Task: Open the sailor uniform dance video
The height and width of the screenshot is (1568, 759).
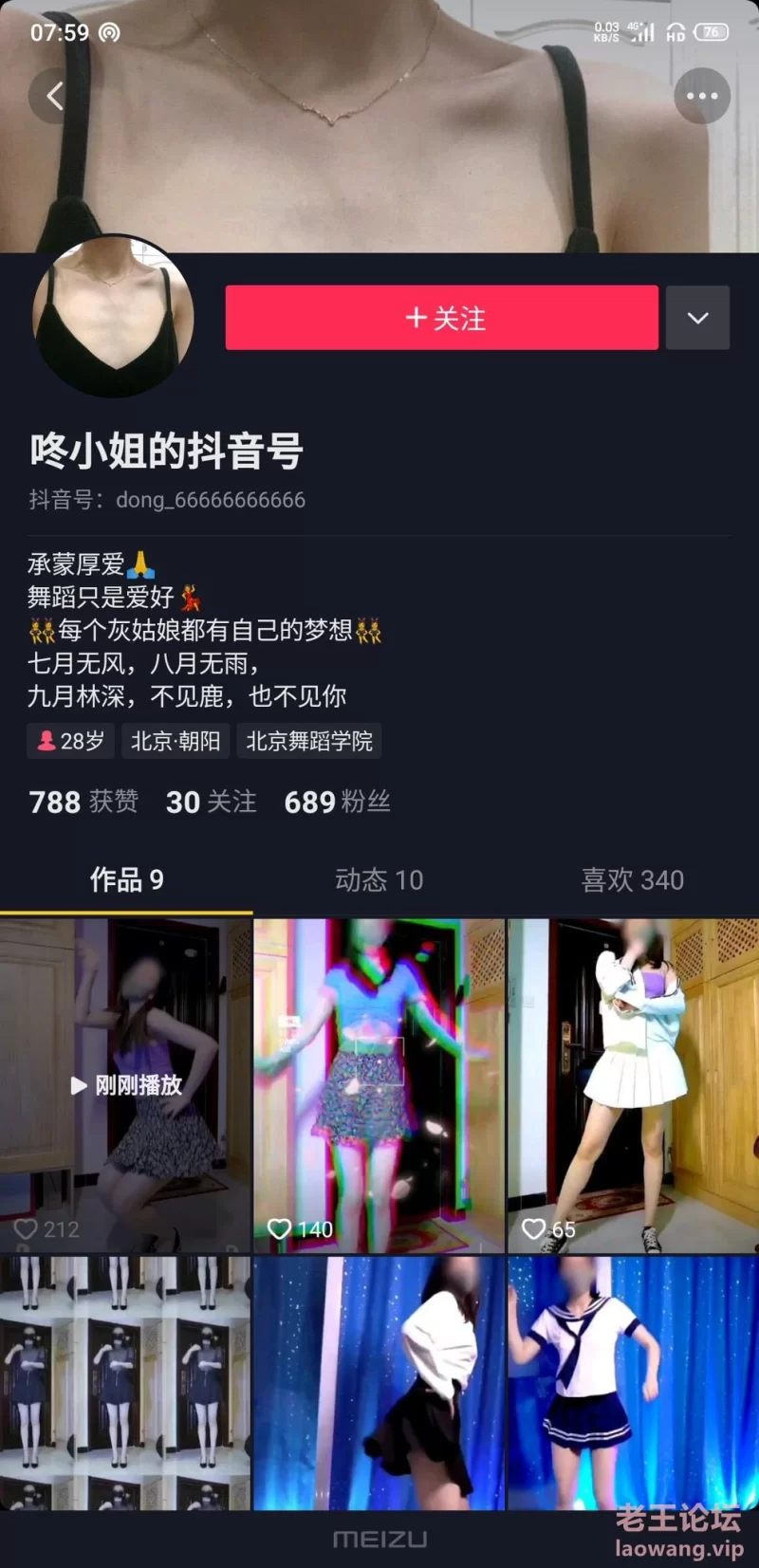Action: (633, 1383)
